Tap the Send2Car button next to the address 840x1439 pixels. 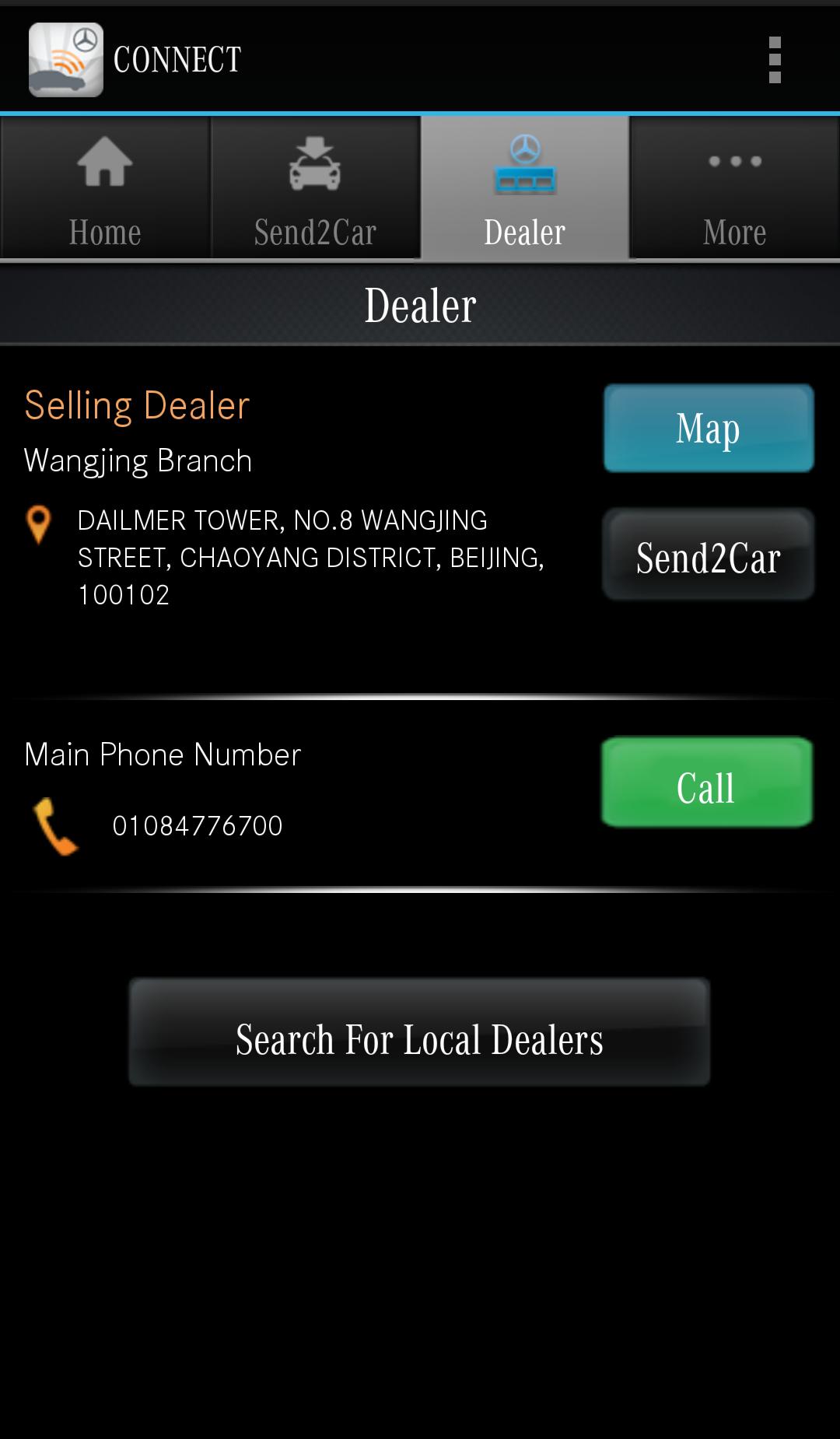pos(709,555)
